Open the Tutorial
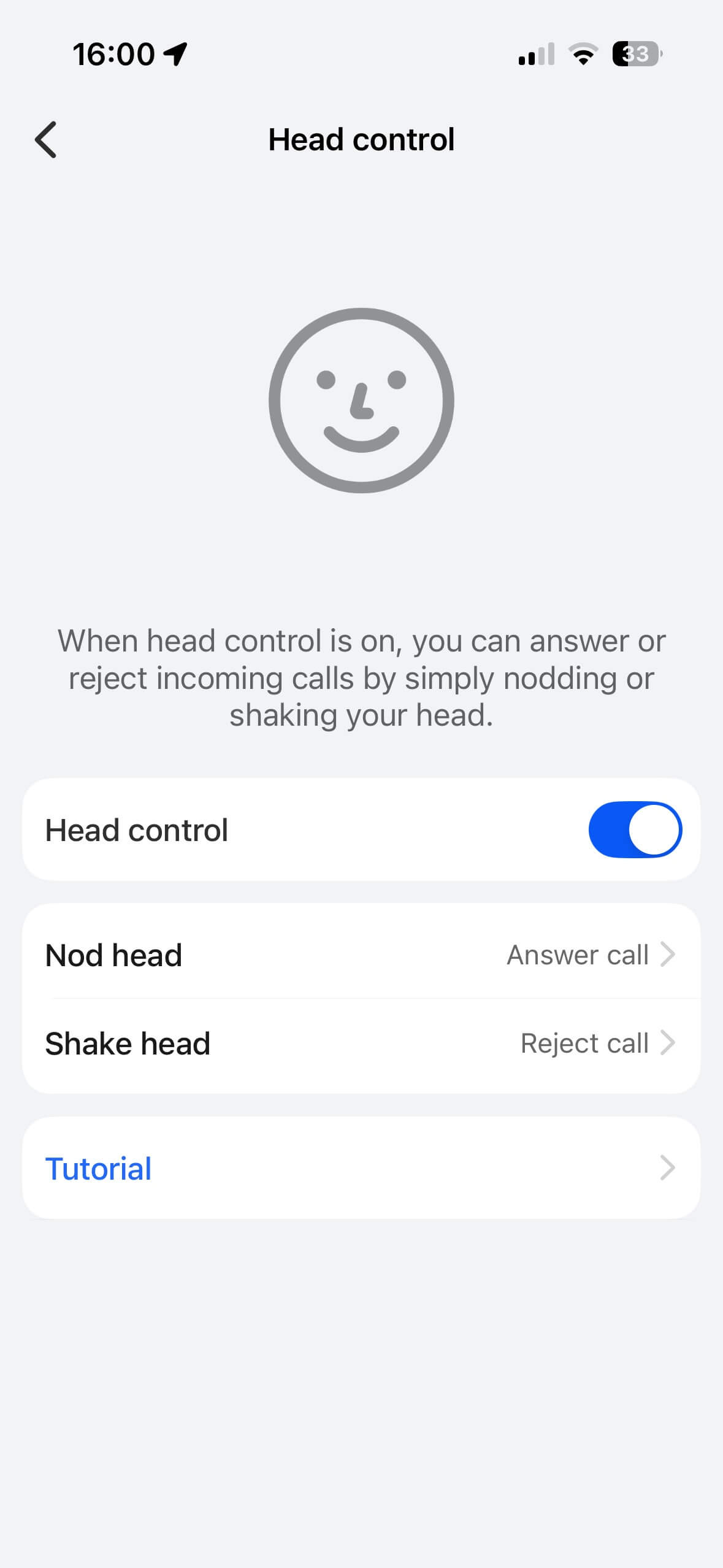This screenshot has width=723, height=1568. (361, 1168)
